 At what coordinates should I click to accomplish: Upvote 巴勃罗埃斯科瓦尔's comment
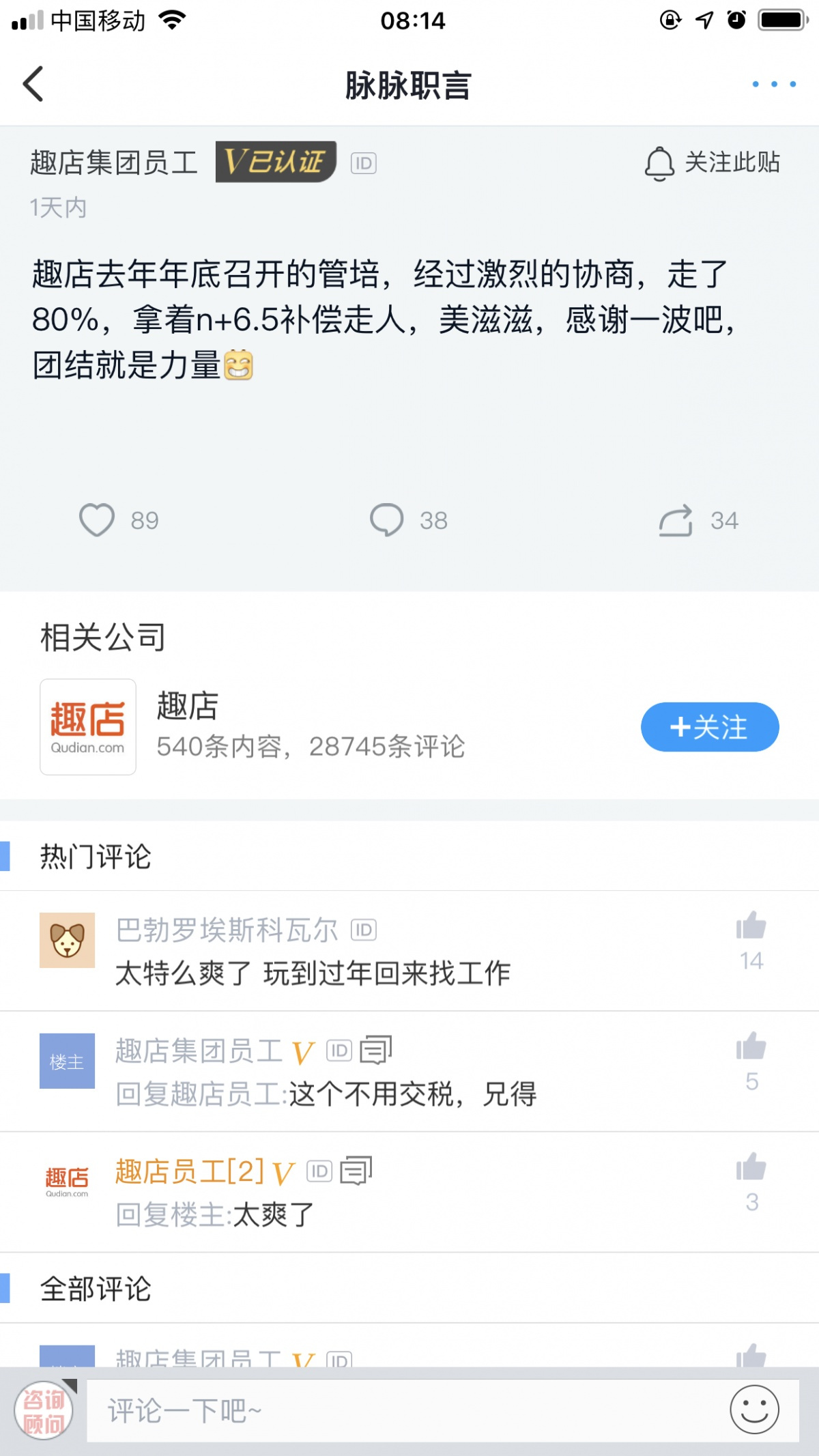[751, 926]
